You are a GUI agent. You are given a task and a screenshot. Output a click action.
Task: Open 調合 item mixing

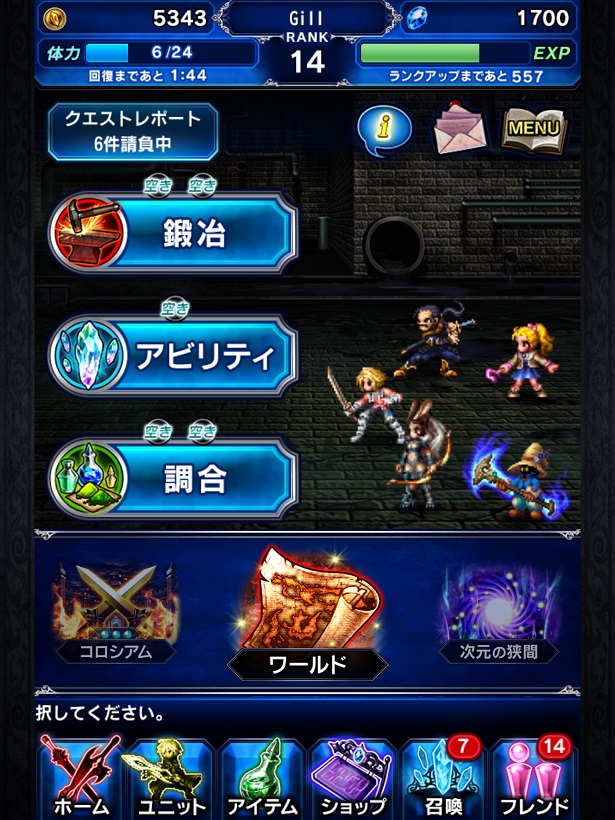[x=175, y=480]
